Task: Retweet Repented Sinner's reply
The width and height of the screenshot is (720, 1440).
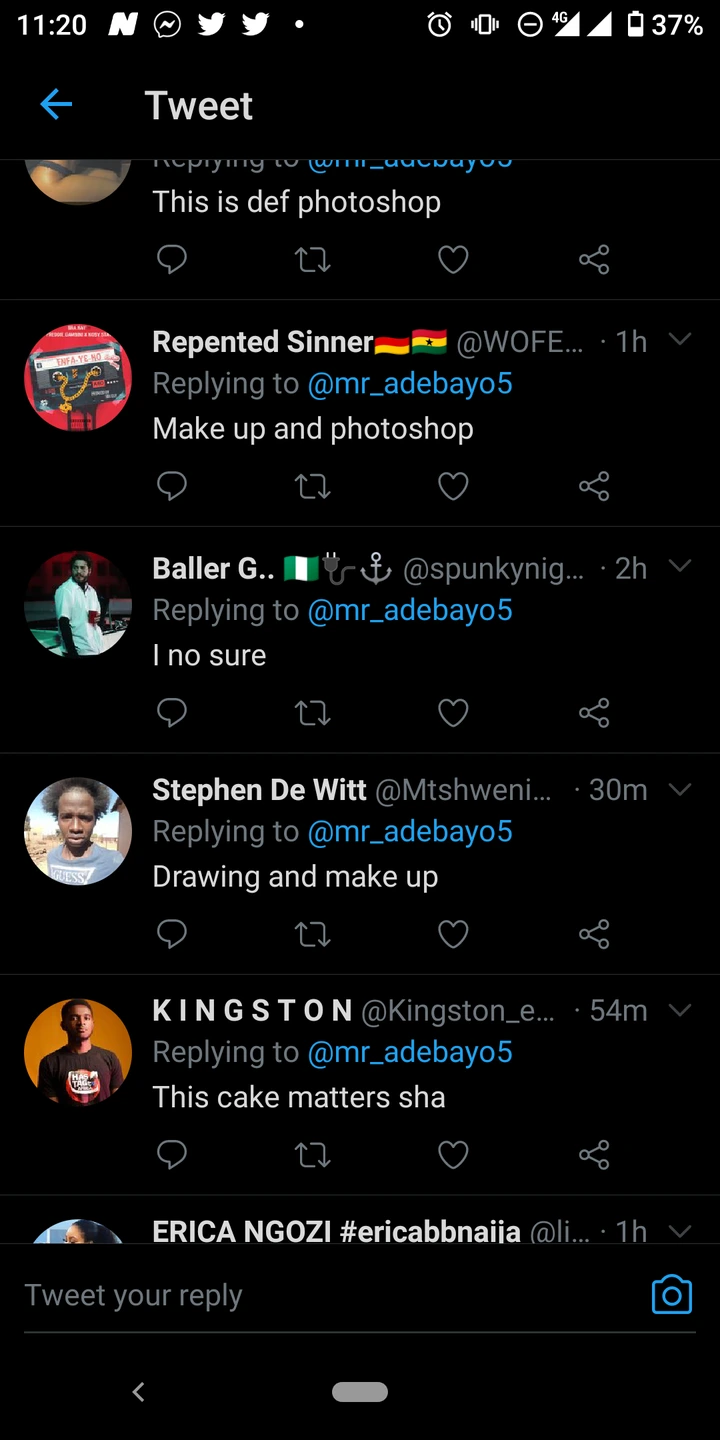Action: tap(313, 487)
